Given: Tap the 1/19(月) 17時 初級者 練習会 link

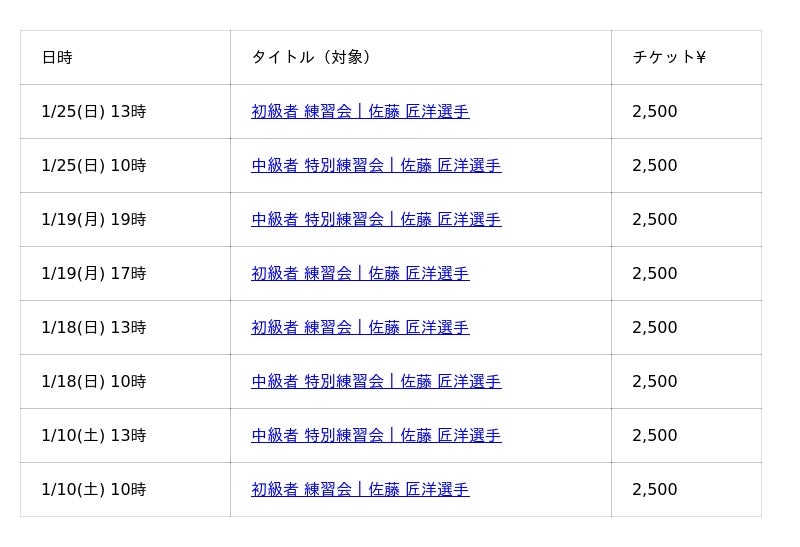Looking at the screenshot, I should (360, 274).
